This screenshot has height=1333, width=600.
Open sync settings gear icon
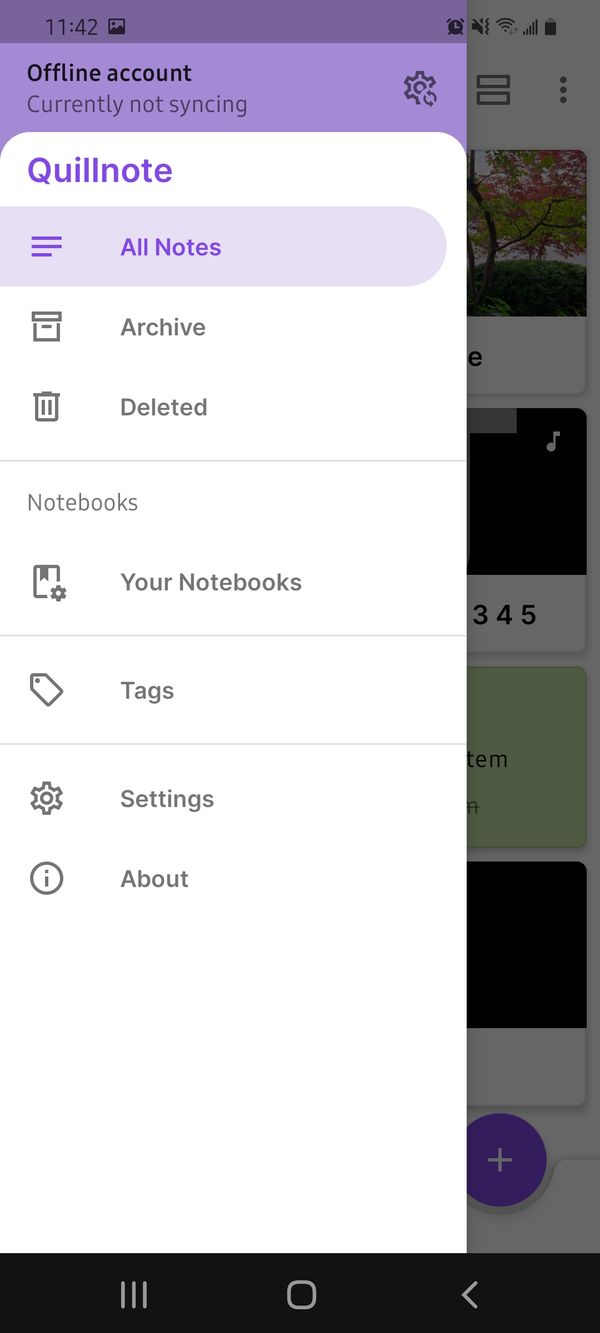(420, 89)
